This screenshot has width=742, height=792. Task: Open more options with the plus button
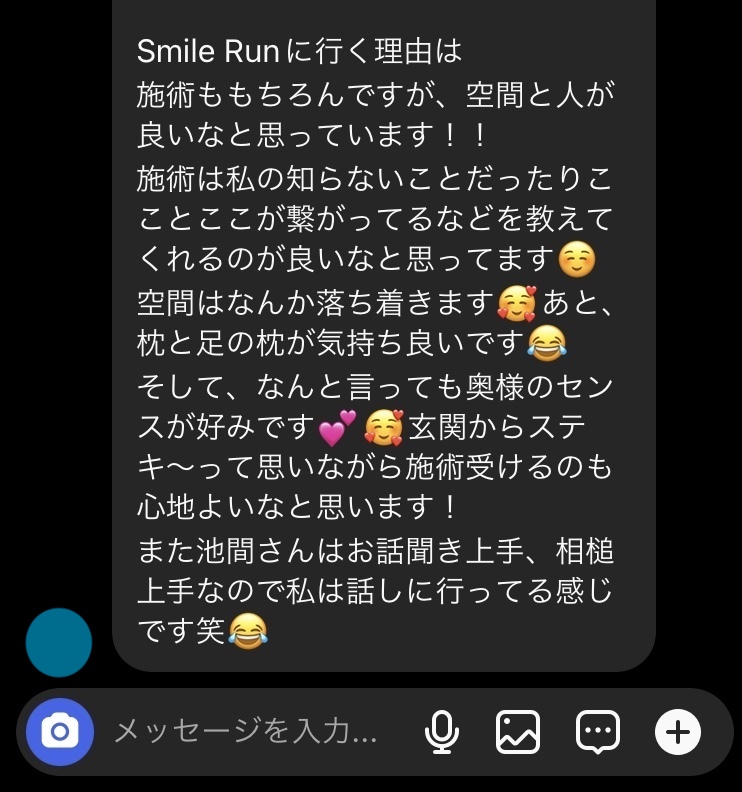pos(678,732)
